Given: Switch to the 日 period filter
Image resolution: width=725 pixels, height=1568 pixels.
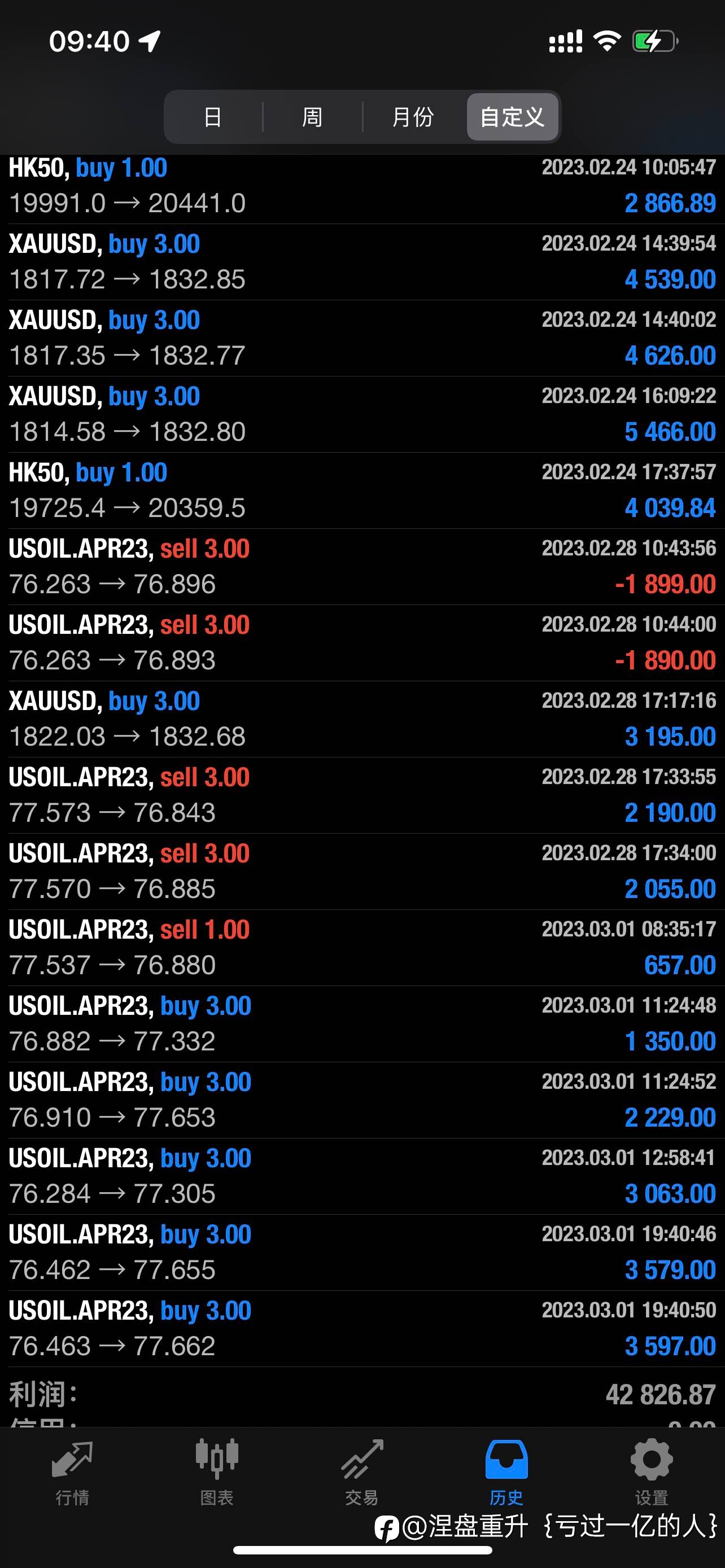Looking at the screenshot, I should point(212,117).
